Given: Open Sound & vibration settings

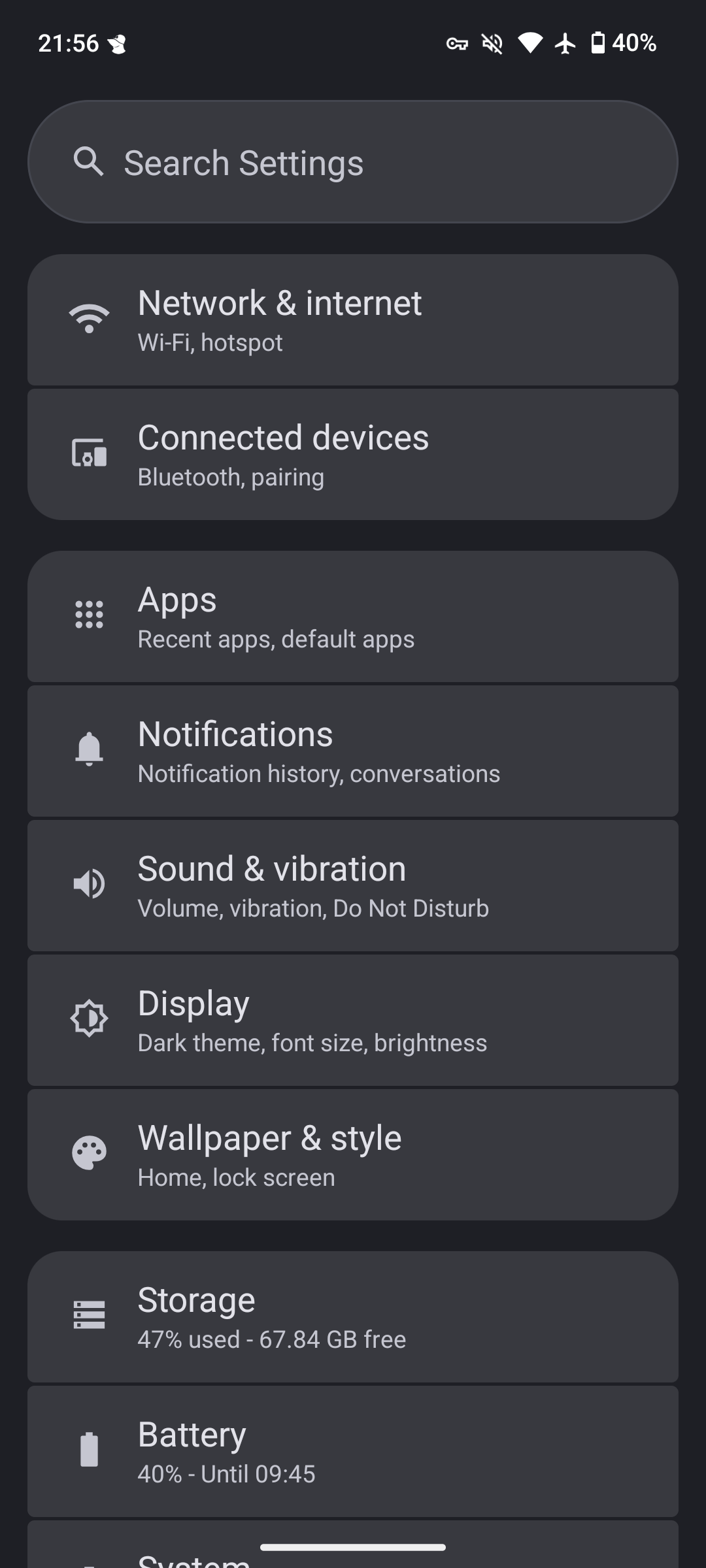Looking at the screenshot, I should click(x=353, y=885).
